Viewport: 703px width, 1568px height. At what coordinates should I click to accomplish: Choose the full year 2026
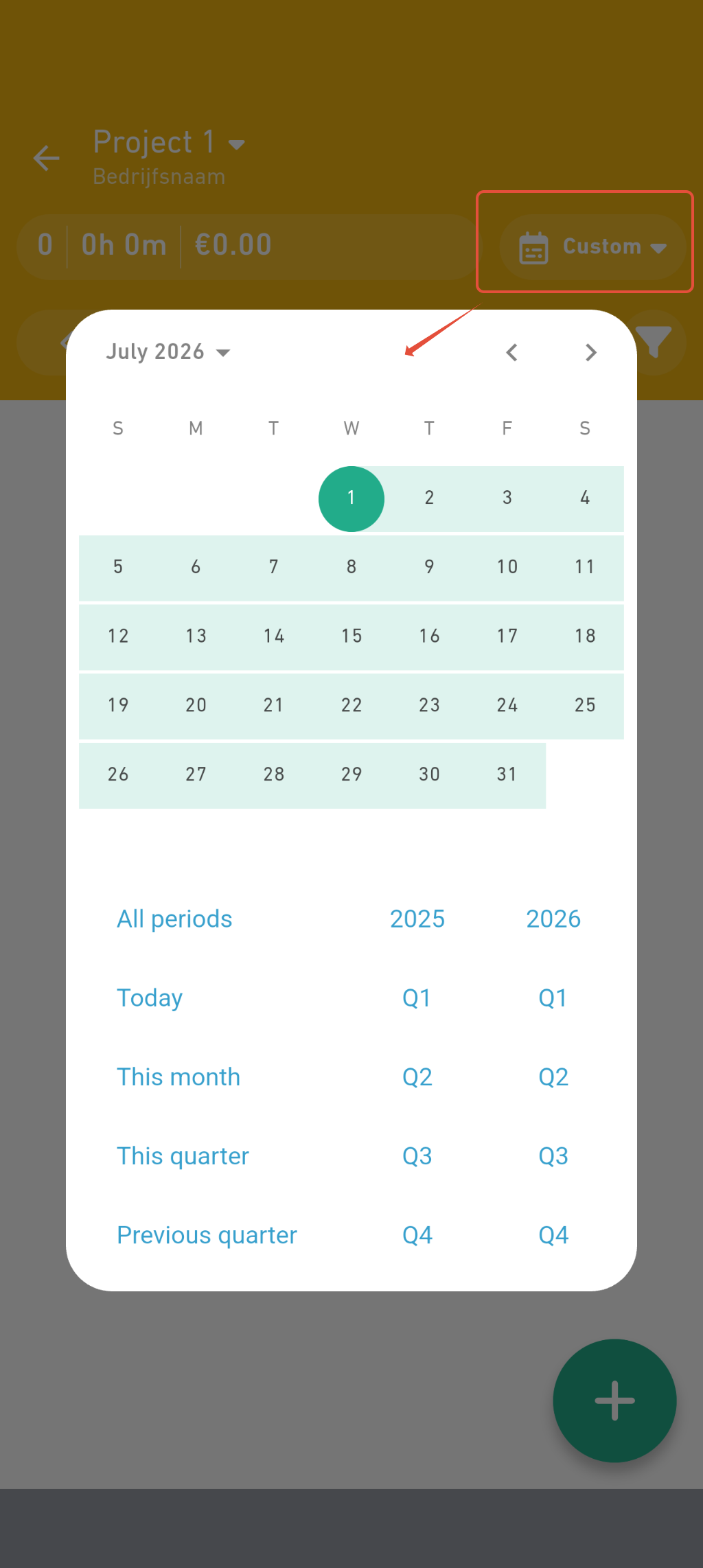tap(553, 919)
